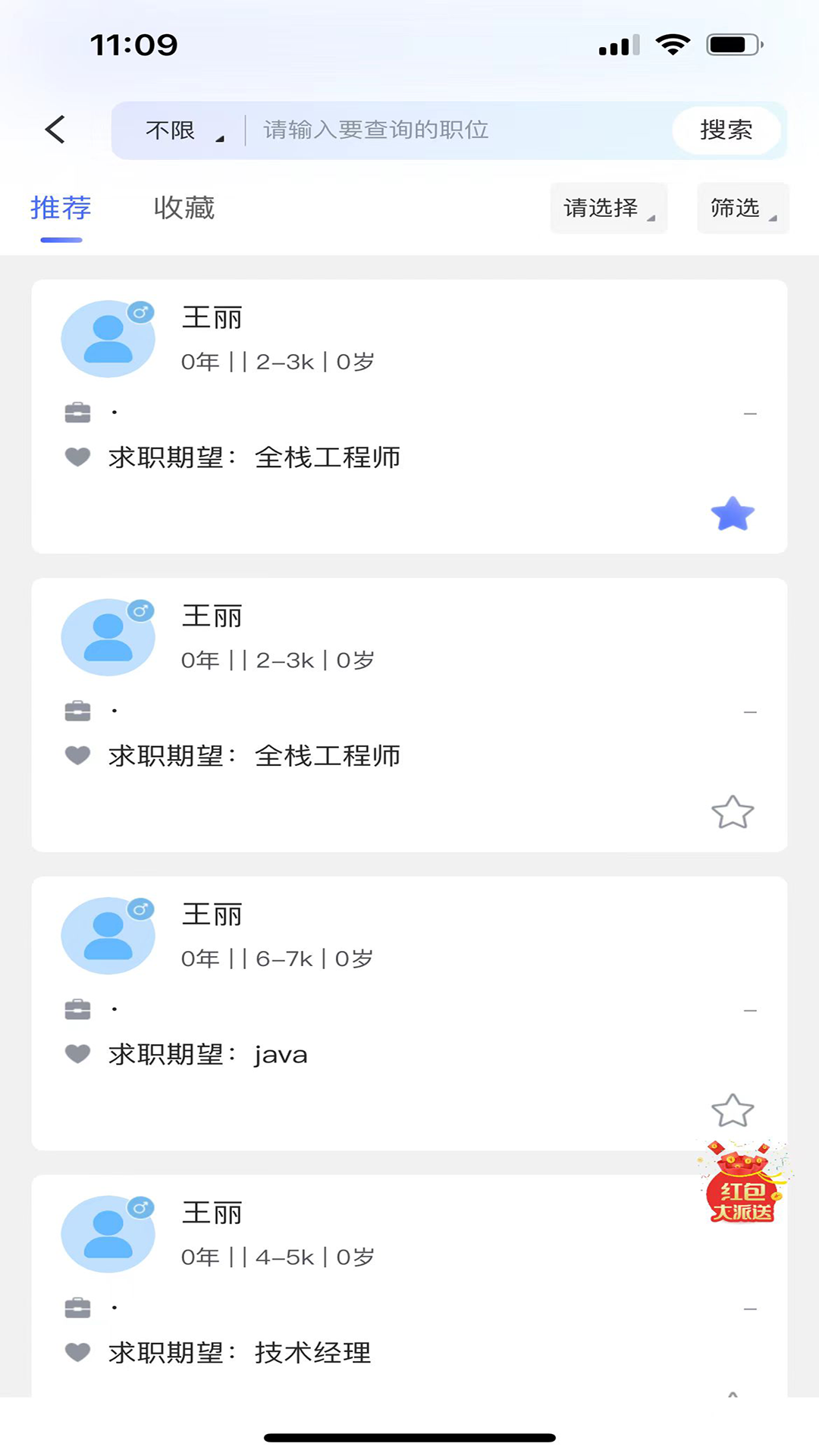
Task: Expand the 请选择 dropdown
Action: coord(608,208)
